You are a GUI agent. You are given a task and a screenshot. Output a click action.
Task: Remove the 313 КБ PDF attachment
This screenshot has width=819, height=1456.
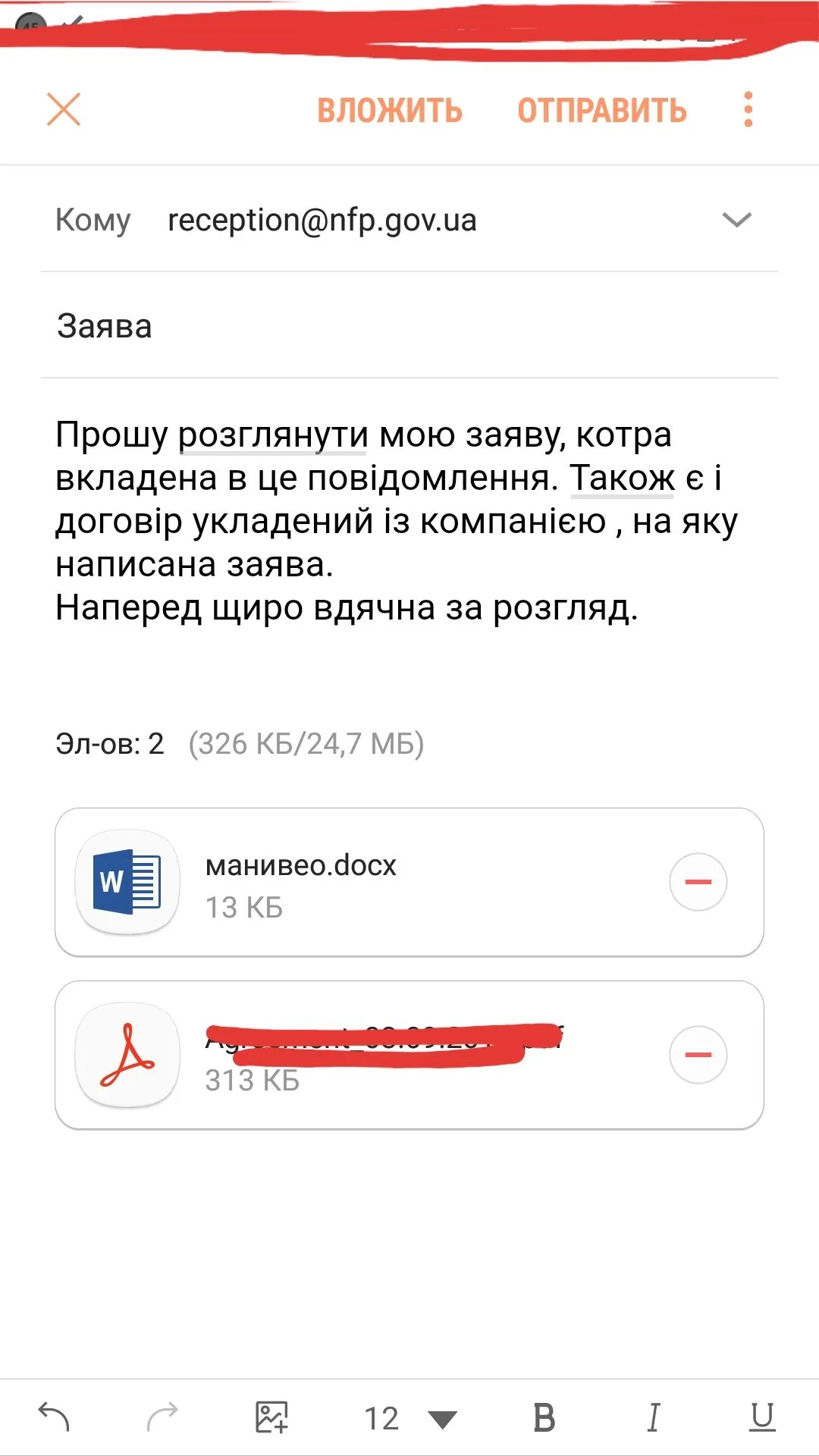pos(698,1055)
